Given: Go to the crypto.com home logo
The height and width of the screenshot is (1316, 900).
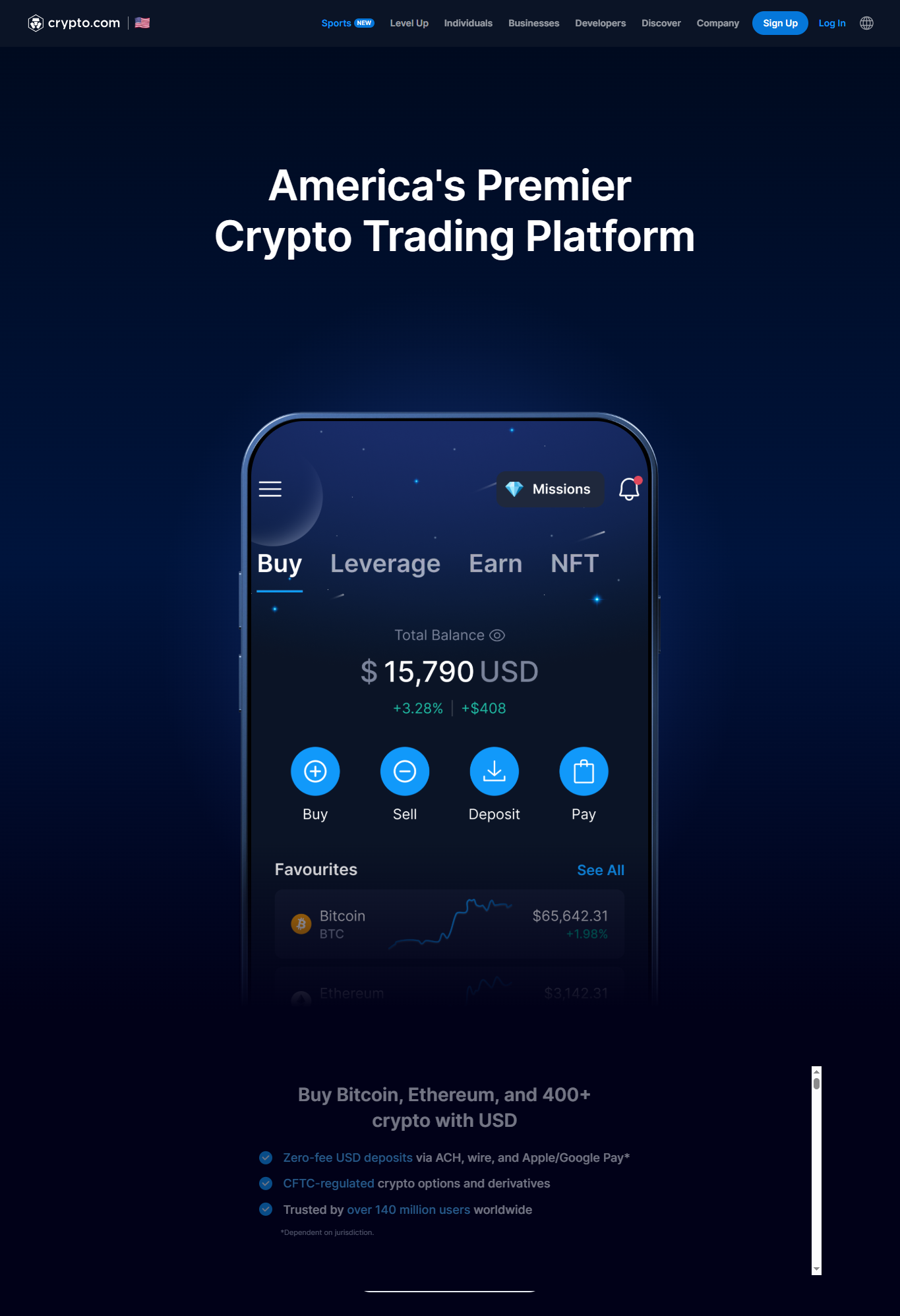Looking at the screenshot, I should tap(74, 23).
